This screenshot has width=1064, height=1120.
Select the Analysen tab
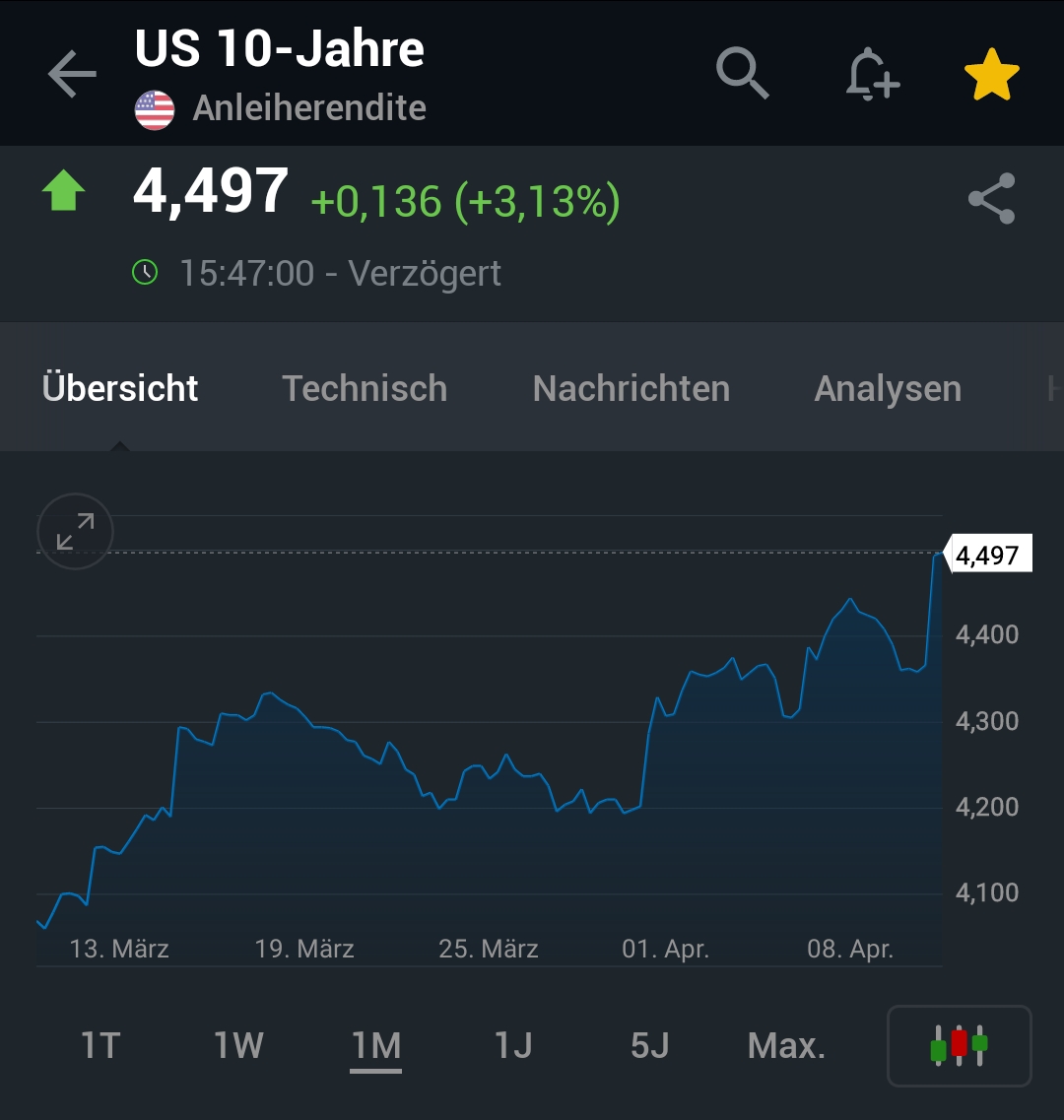pyautogui.click(x=887, y=388)
